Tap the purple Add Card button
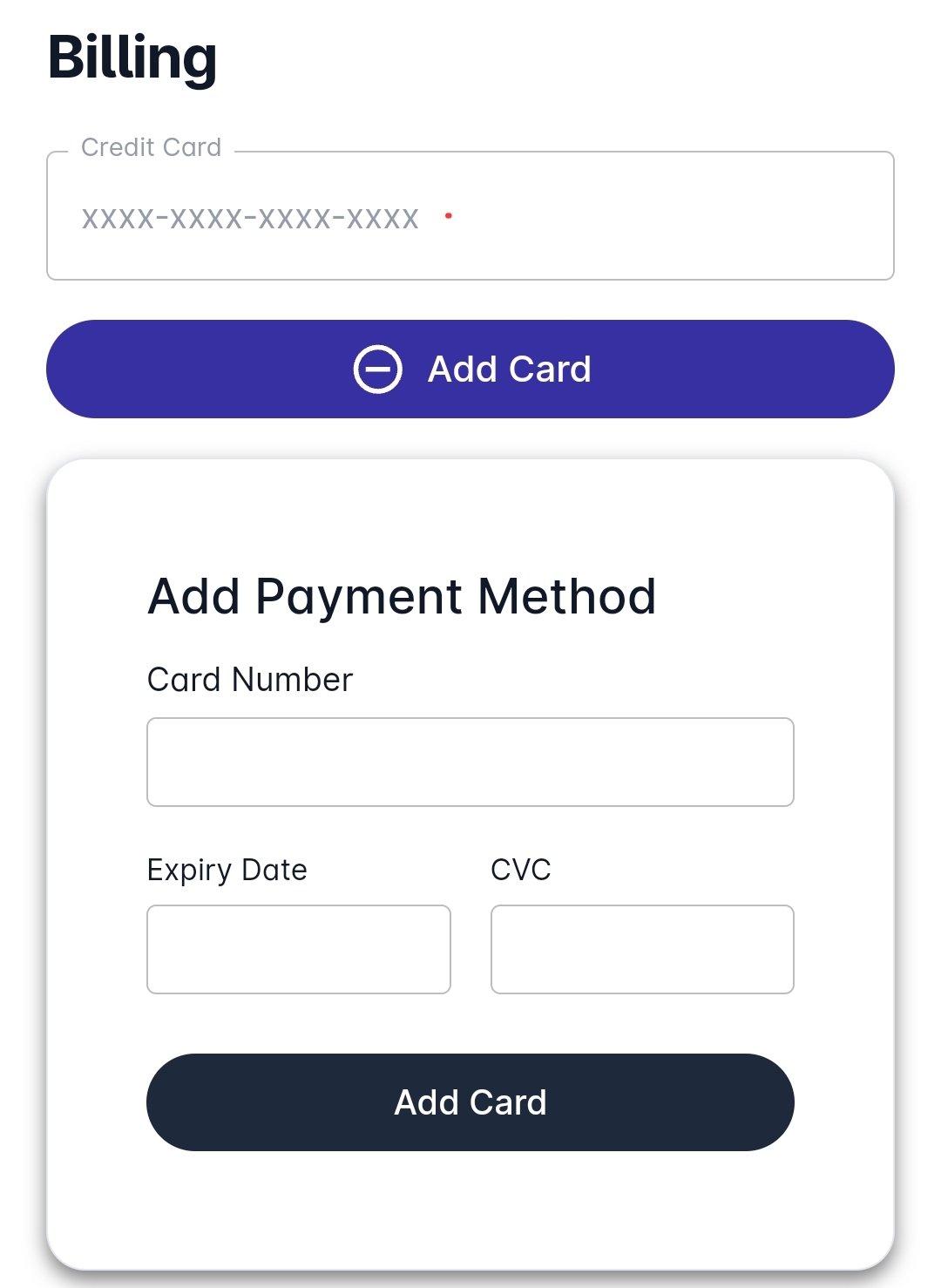Image resolution: width=941 pixels, height=1288 pixels. pyautogui.click(x=470, y=369)
